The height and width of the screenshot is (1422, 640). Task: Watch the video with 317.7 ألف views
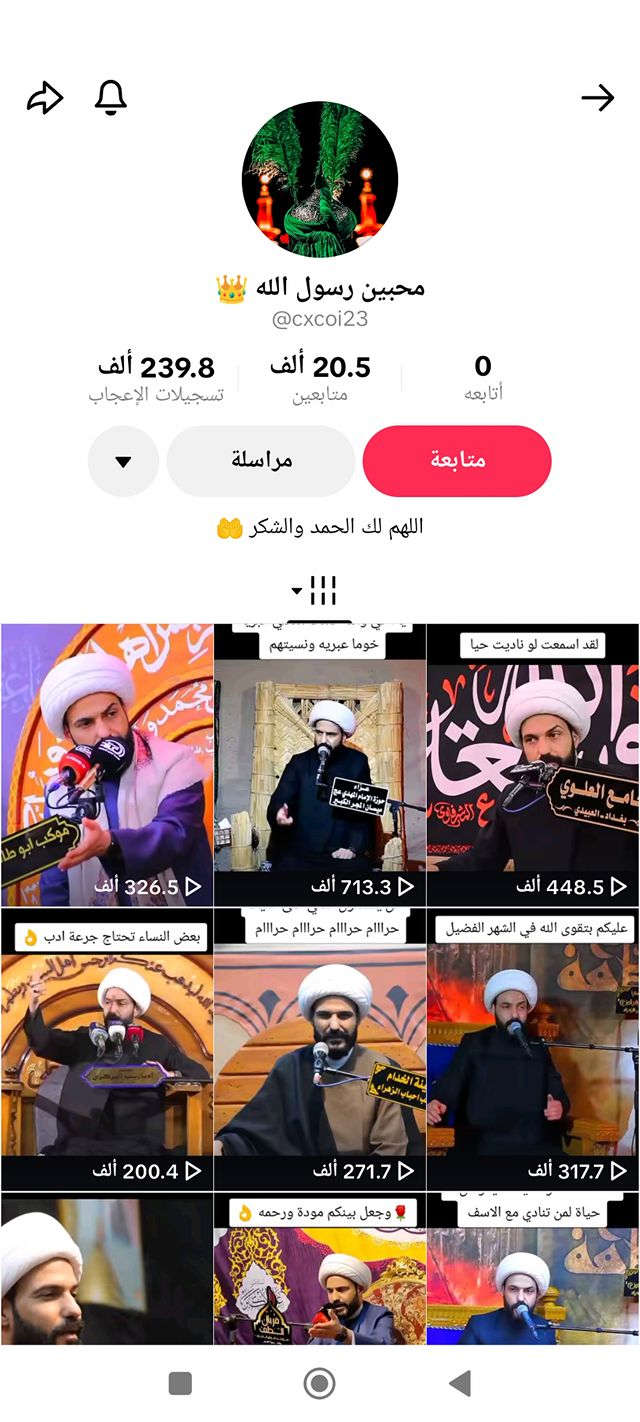point(533,1050)
